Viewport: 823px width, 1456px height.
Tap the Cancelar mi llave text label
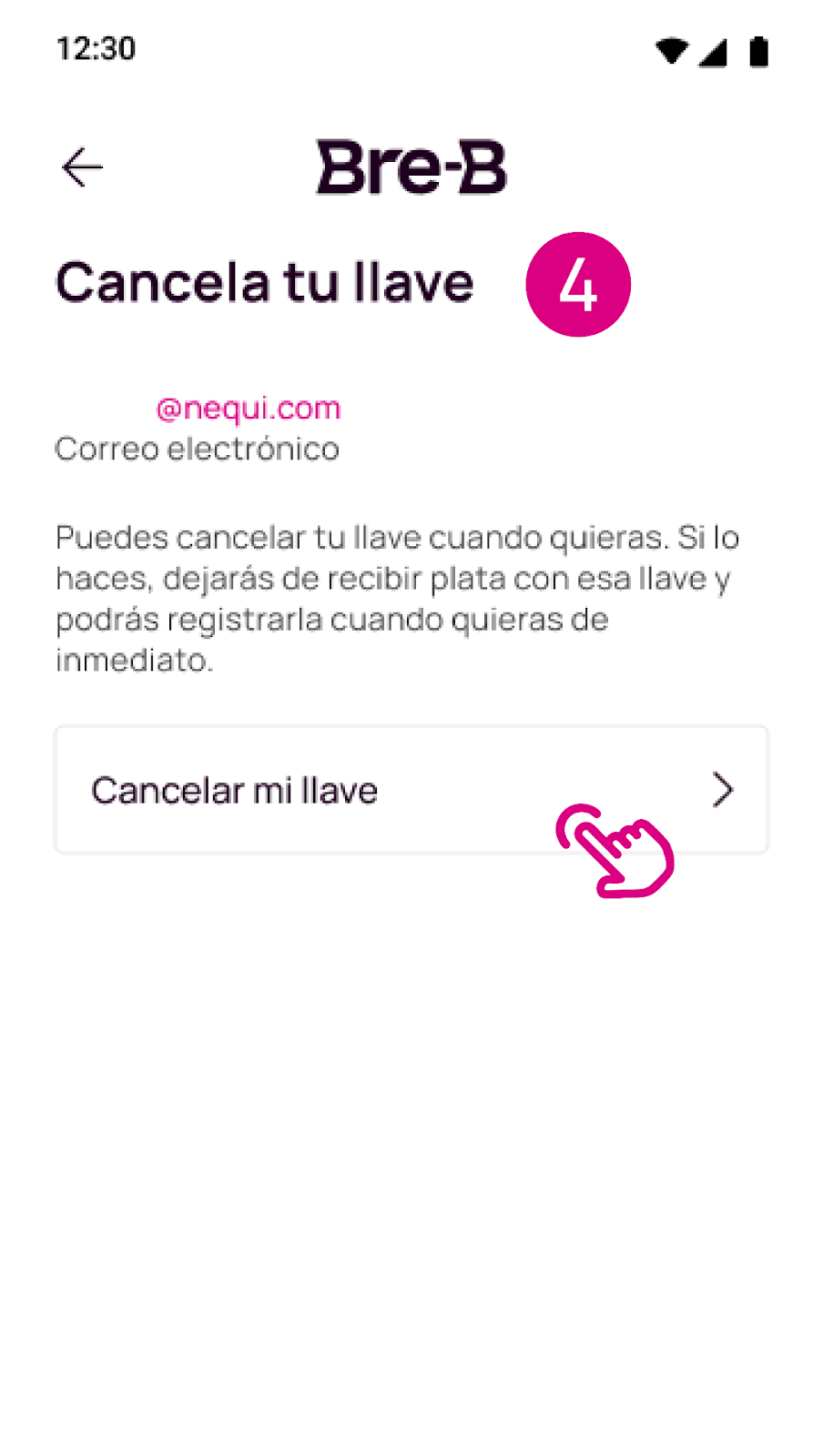coord(233,789)
